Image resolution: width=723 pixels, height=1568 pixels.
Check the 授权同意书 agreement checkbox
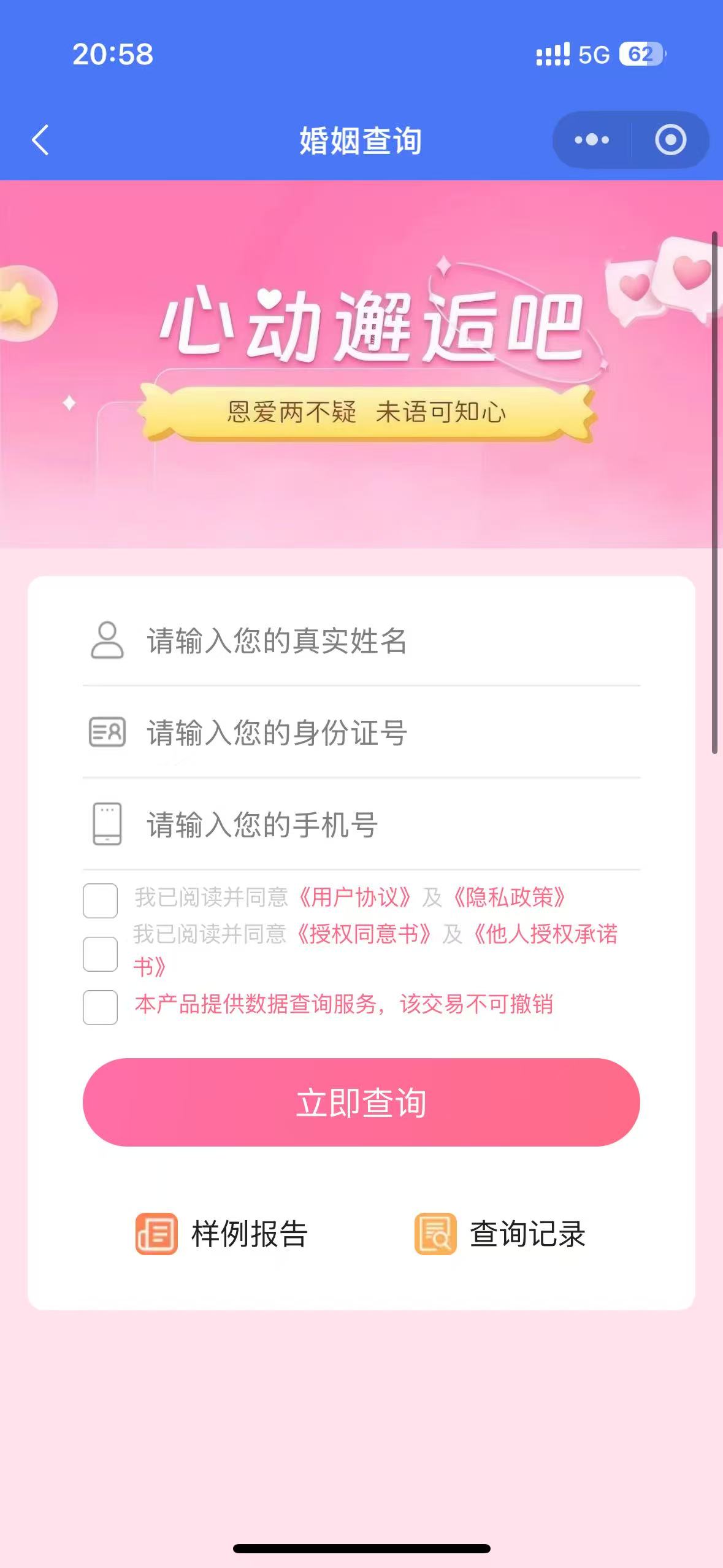(x=101, y=954)
